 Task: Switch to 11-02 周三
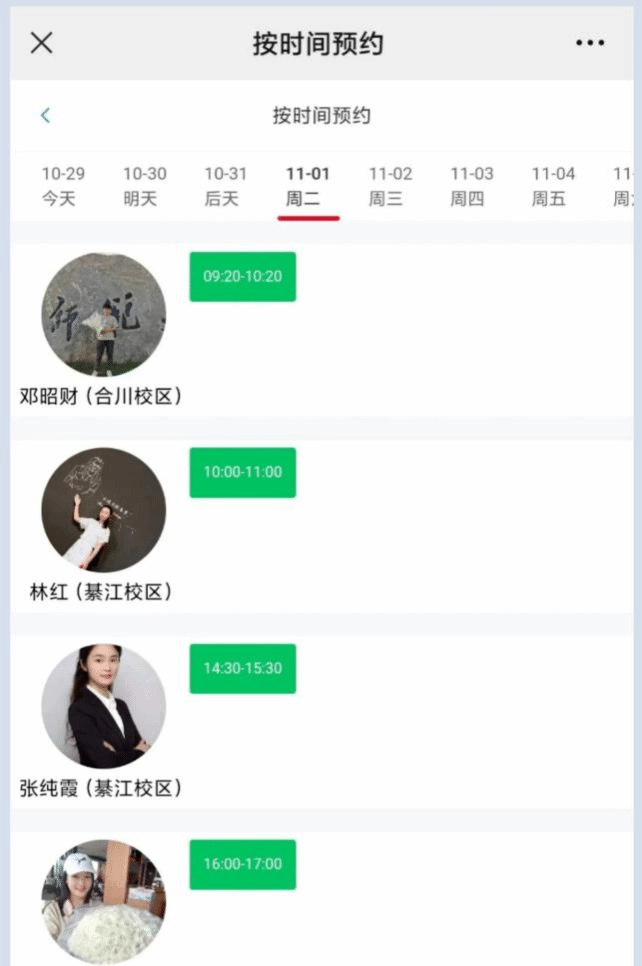389,186
